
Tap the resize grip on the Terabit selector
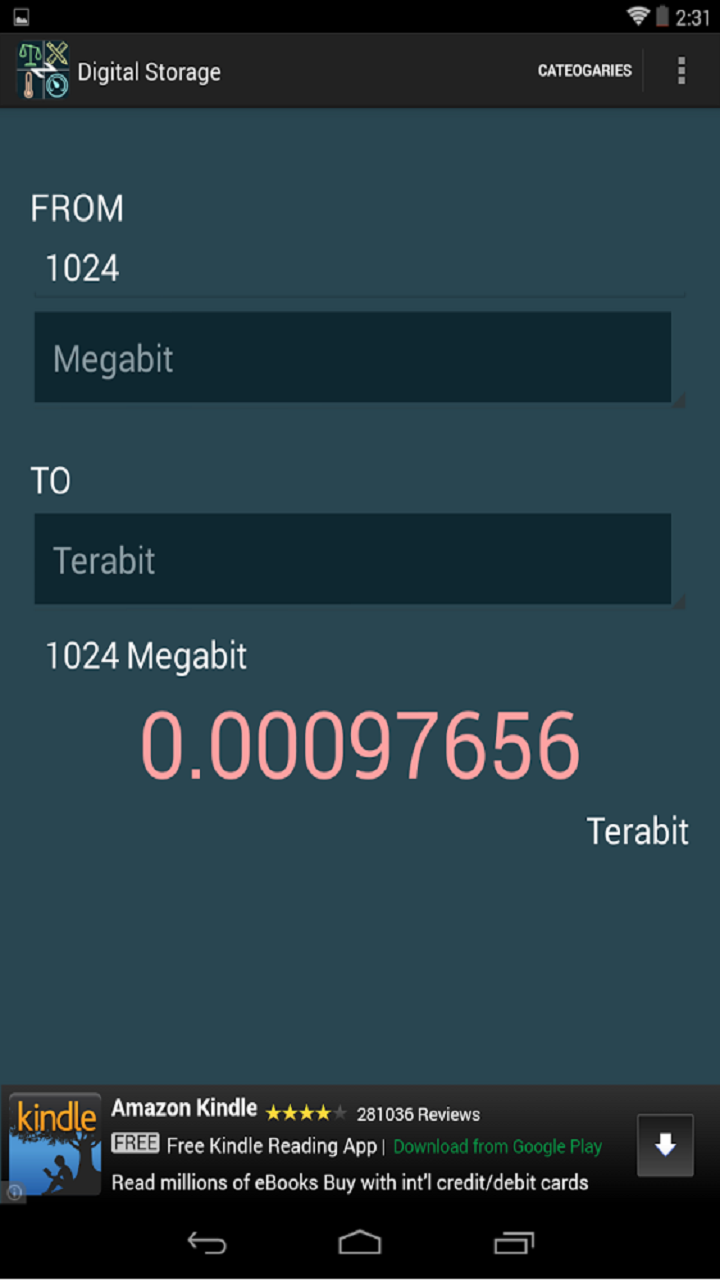[x=678, y=598]
